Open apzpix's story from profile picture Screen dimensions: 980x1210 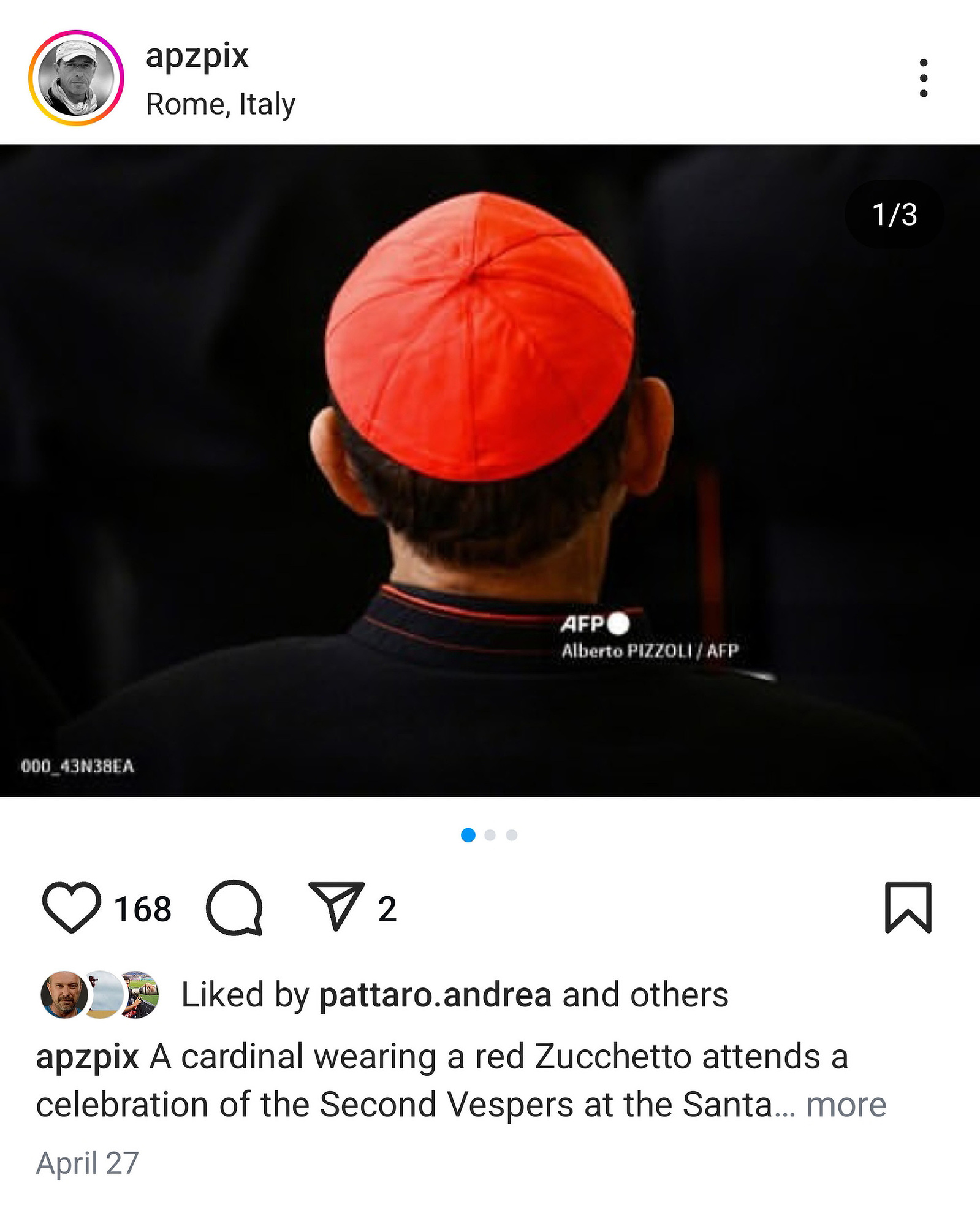click(76, 78)
